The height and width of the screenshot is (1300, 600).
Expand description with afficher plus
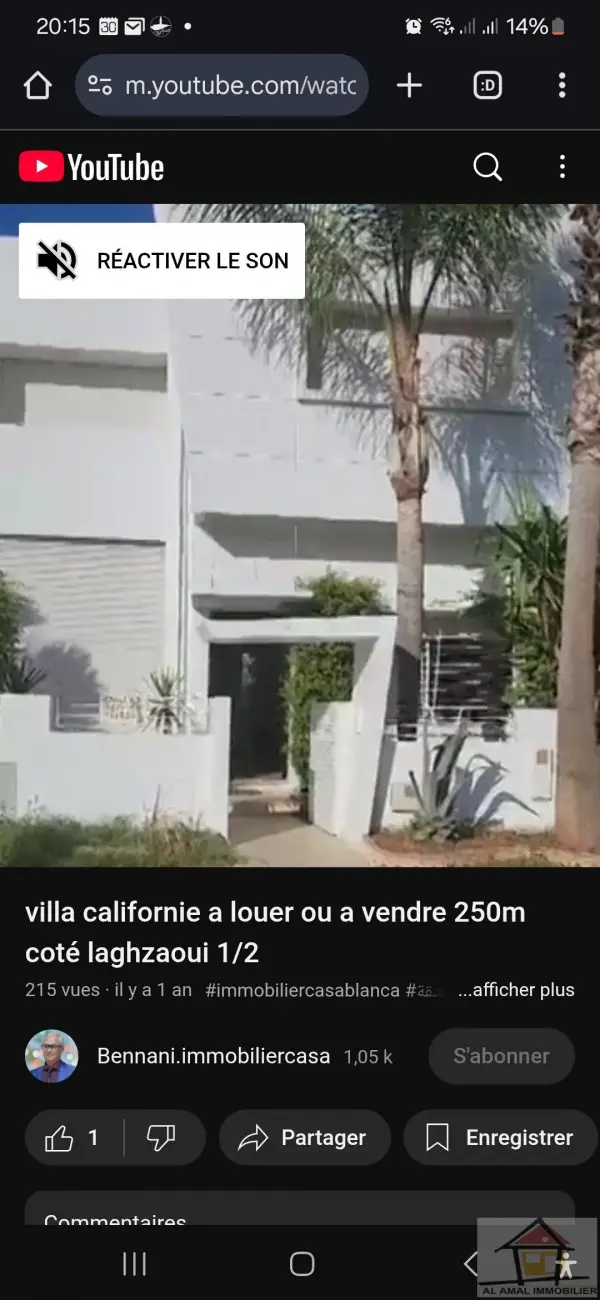[516, 990]
